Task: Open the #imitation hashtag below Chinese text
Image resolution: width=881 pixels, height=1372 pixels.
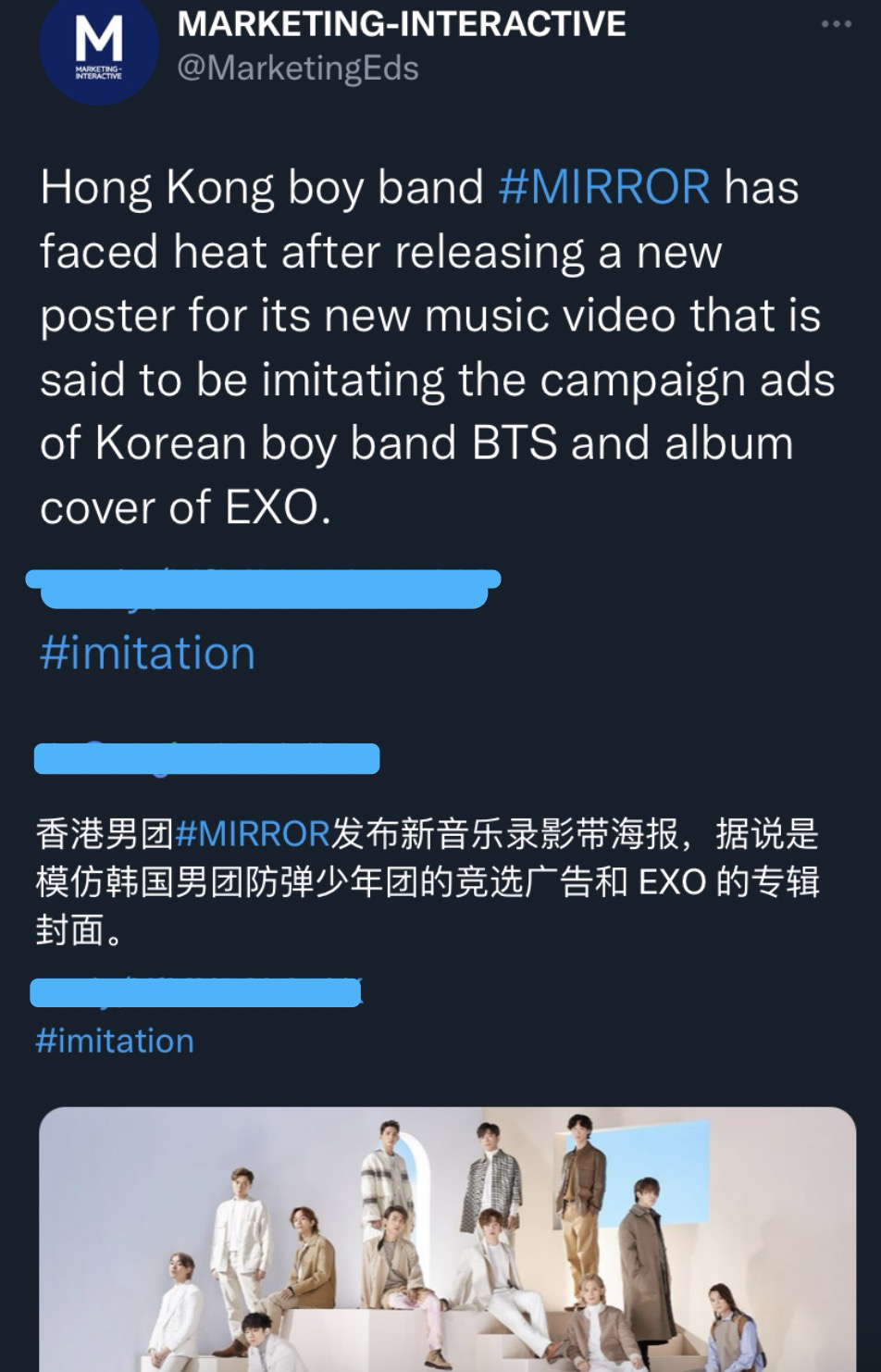Action: pyautogui.click(x=115, y=1041)
